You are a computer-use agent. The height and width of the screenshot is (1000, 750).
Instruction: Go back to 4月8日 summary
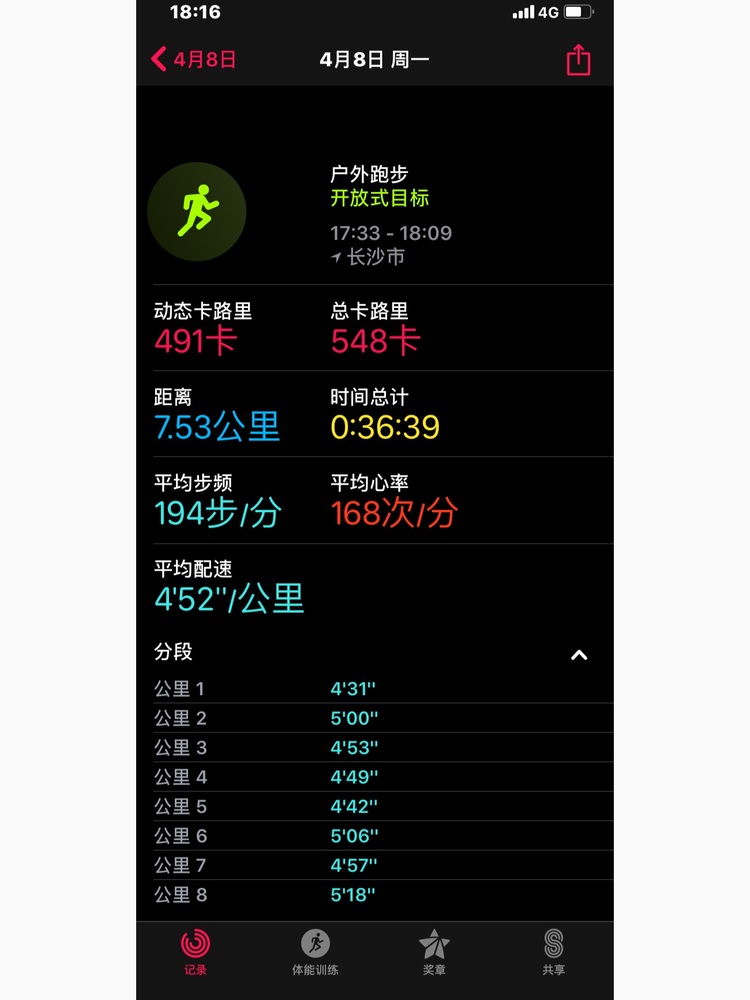194,59
